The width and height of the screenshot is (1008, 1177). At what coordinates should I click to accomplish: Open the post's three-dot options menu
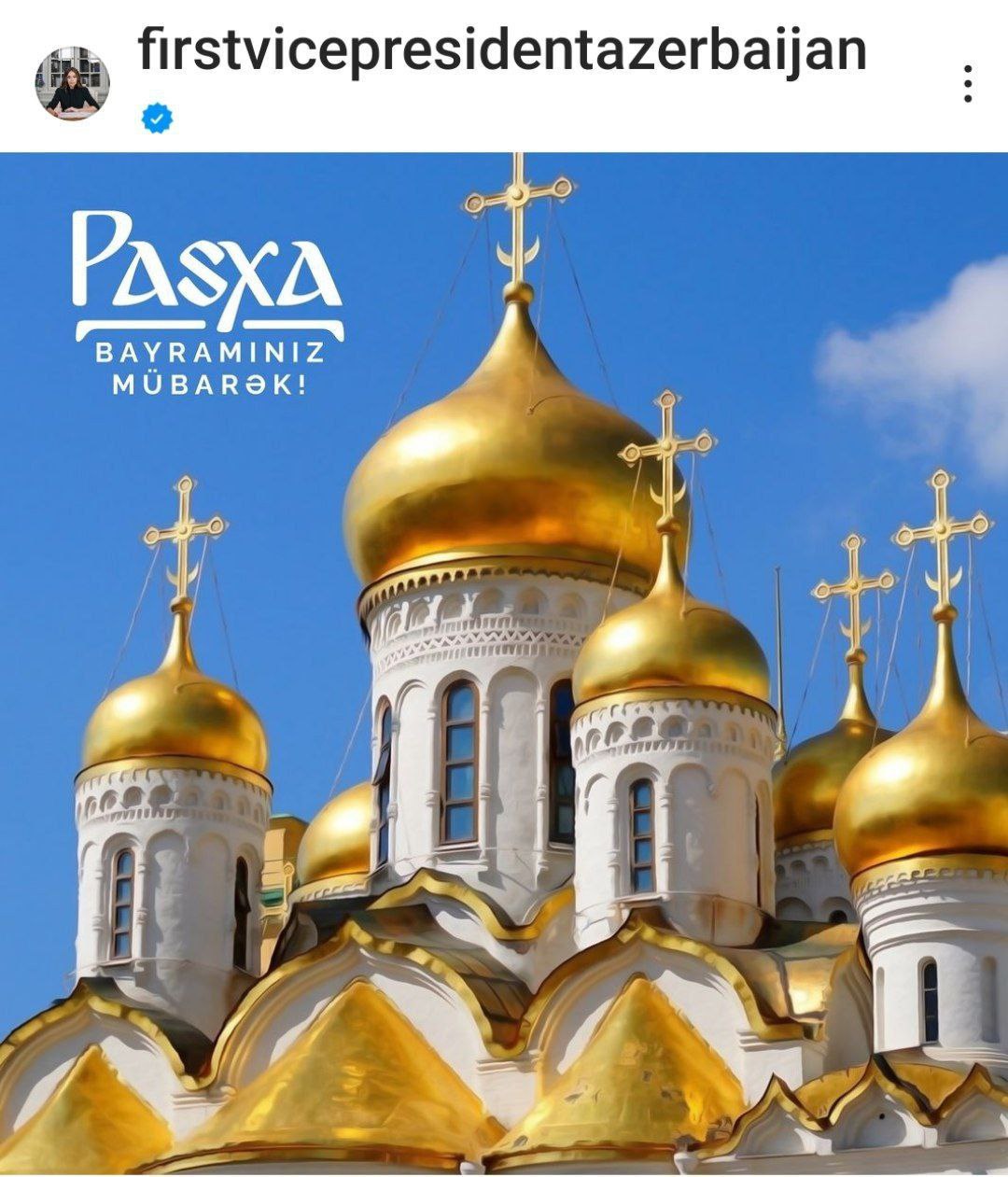click(968, 84)
